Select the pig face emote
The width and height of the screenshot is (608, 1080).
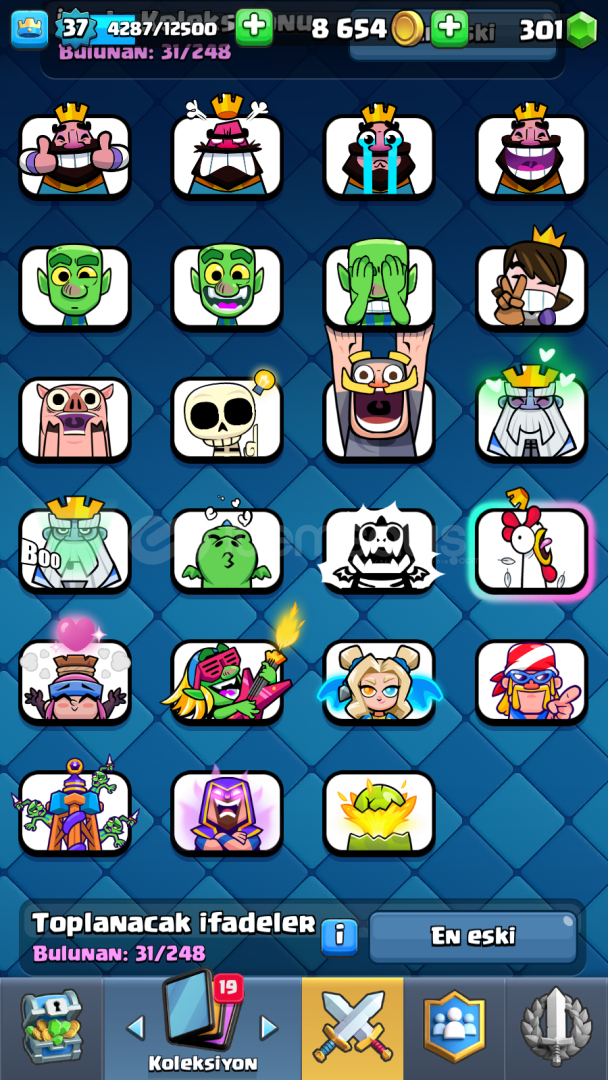click(x=75, y=417)
